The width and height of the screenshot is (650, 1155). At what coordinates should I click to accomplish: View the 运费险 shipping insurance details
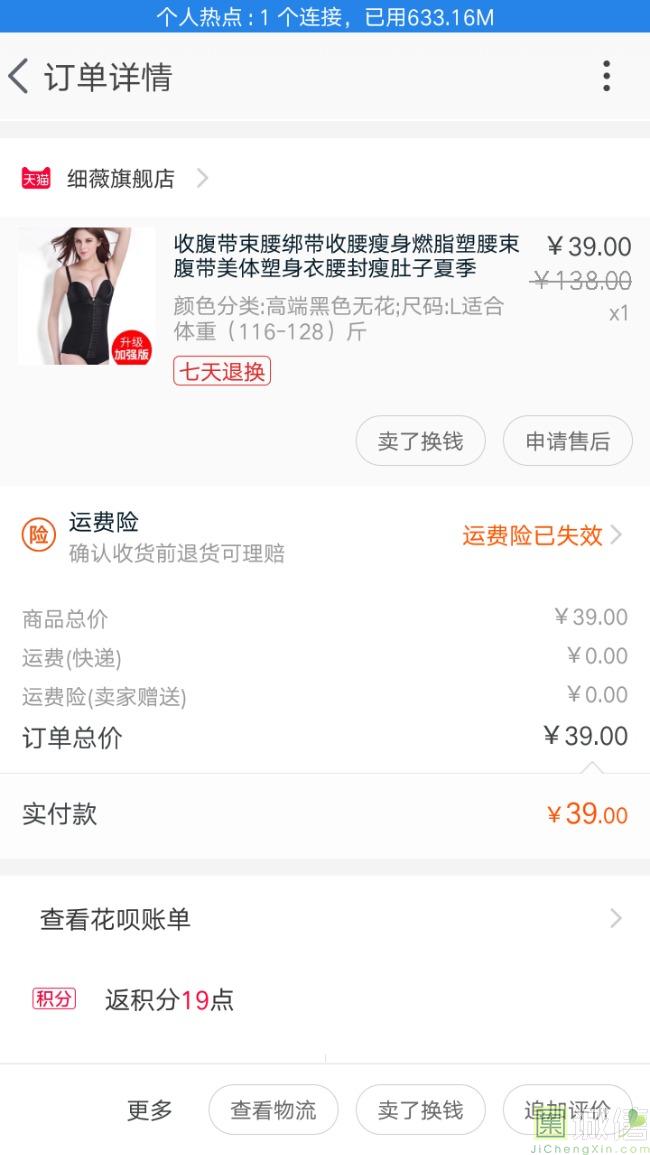541,536
